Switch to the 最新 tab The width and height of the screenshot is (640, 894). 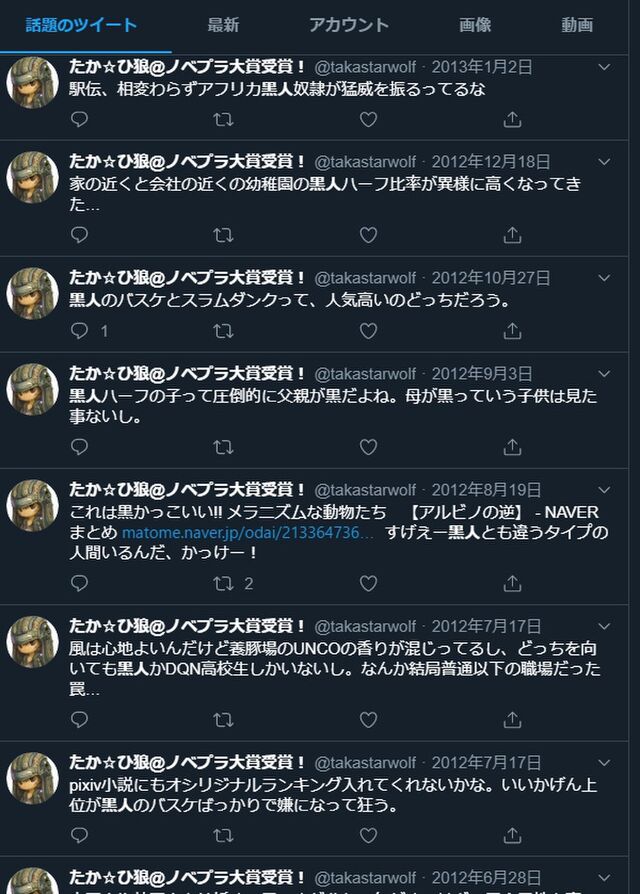pyautogui.click(x=223, y=25)
